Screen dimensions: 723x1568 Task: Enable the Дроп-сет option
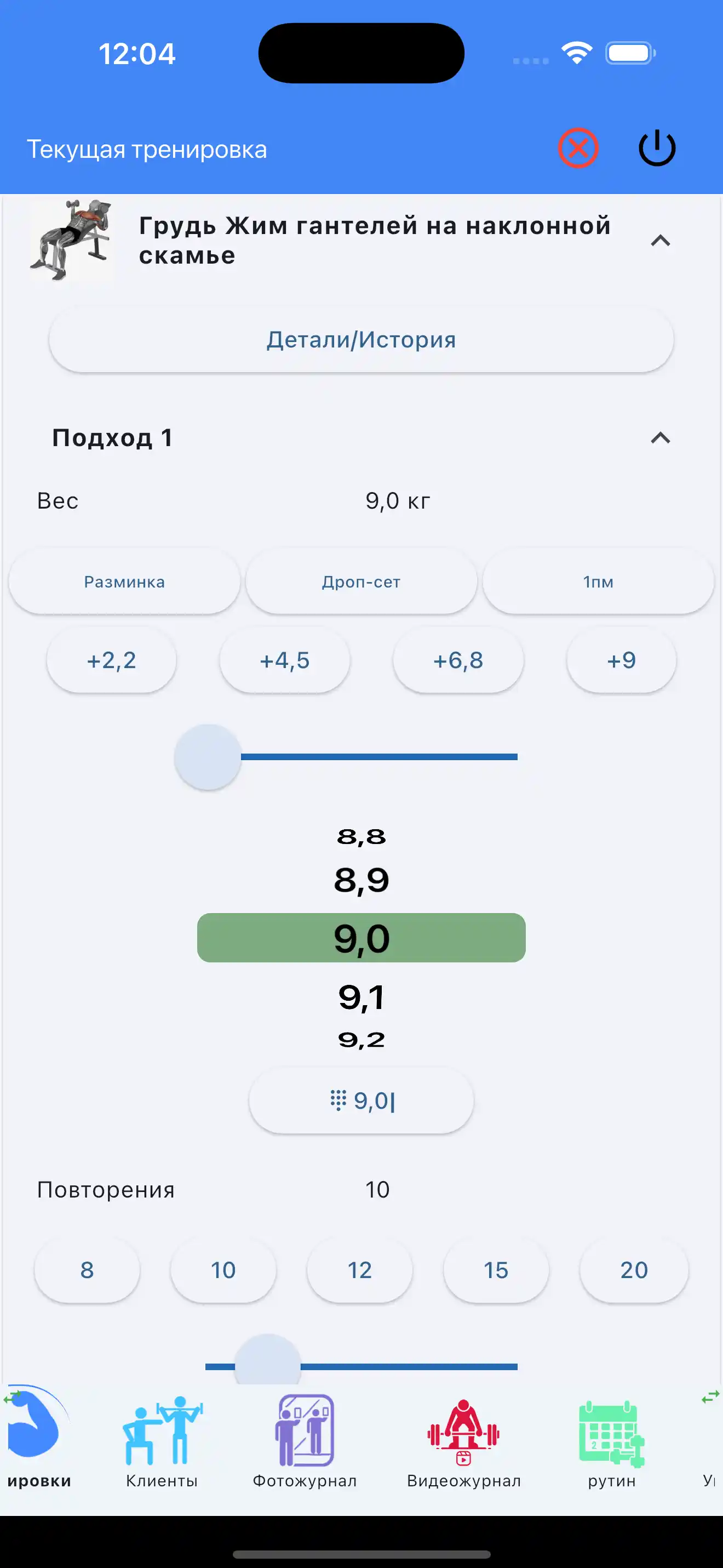[x=361, y=582]
